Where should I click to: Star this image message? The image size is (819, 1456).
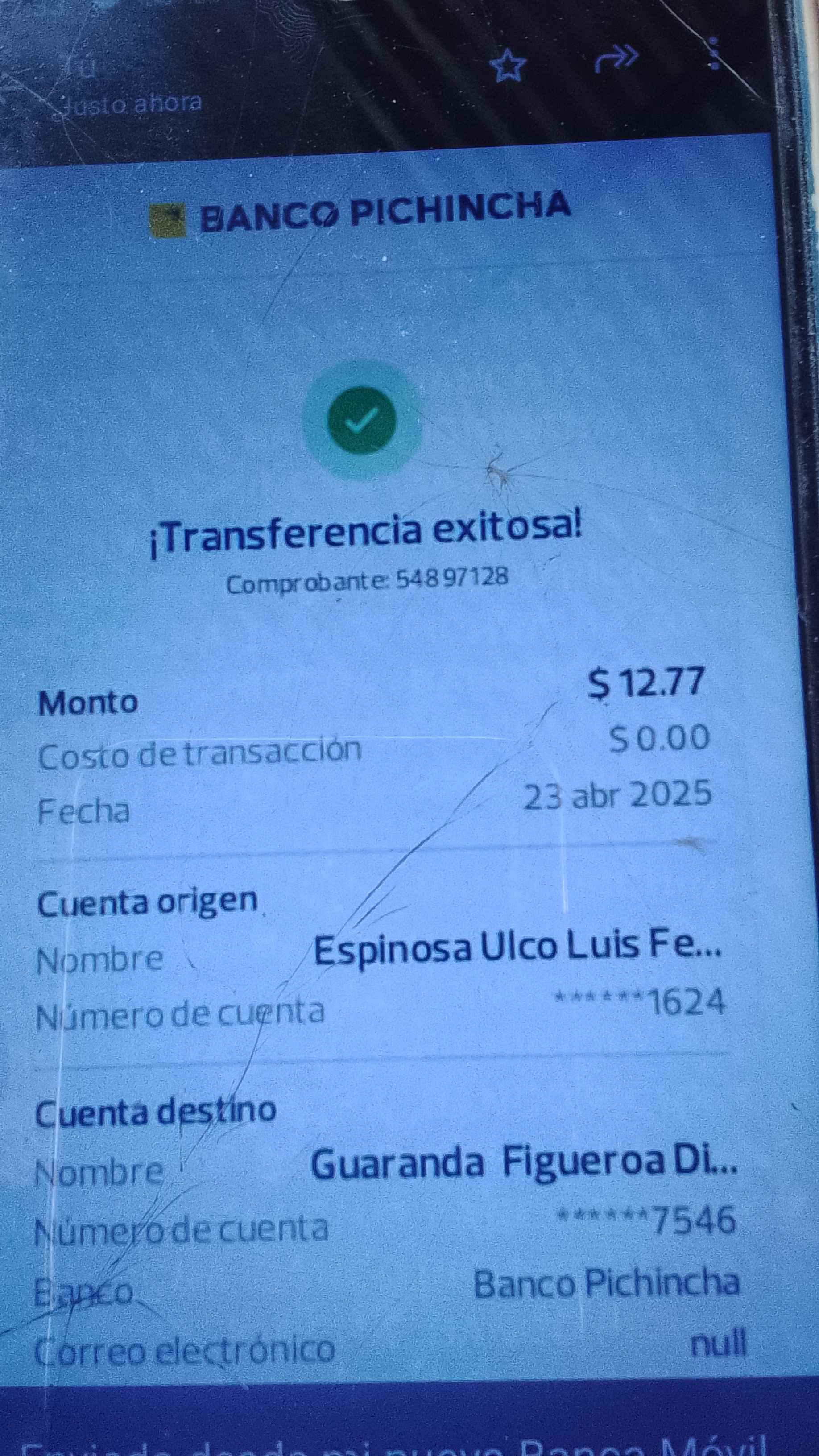[507, 65]
